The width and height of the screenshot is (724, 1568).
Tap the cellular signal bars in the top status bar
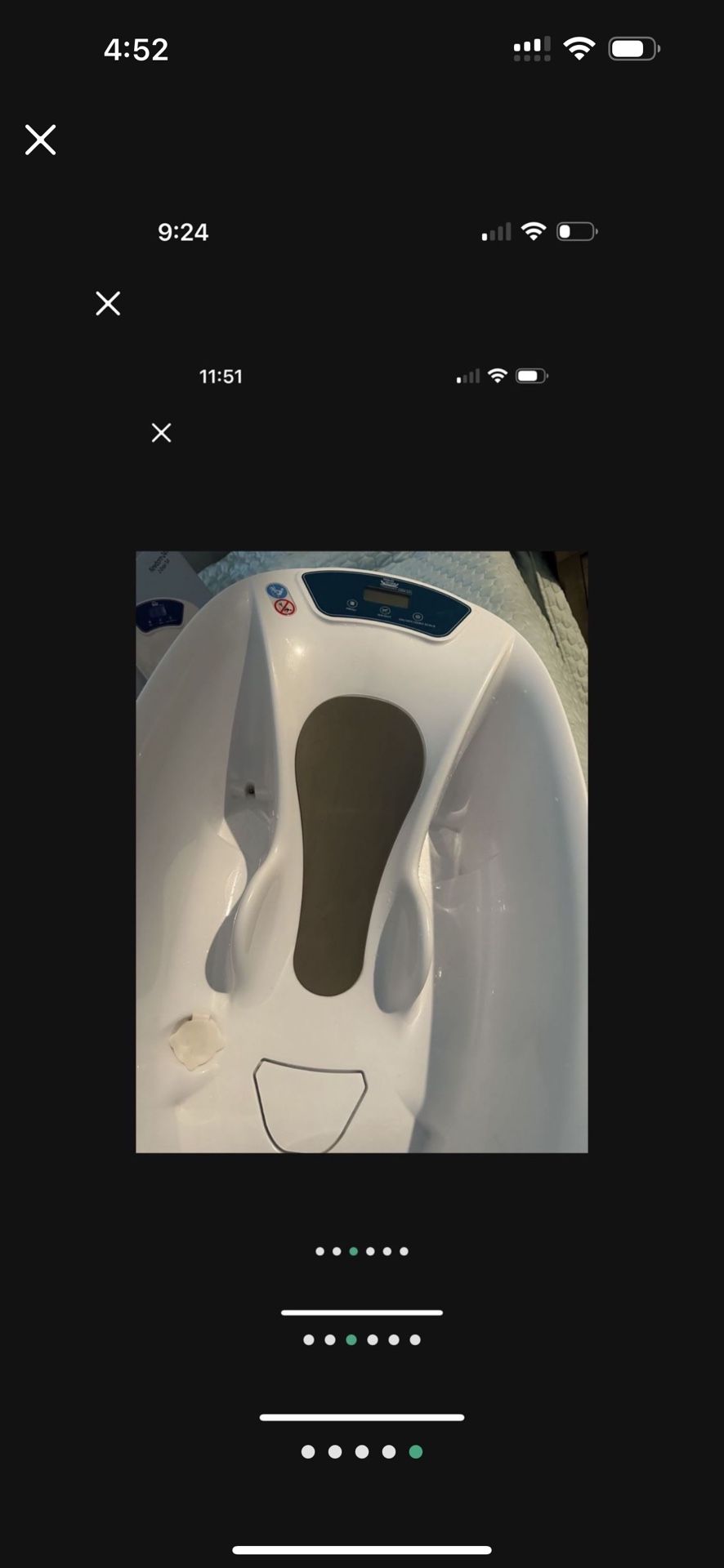(x=531, y=47)
